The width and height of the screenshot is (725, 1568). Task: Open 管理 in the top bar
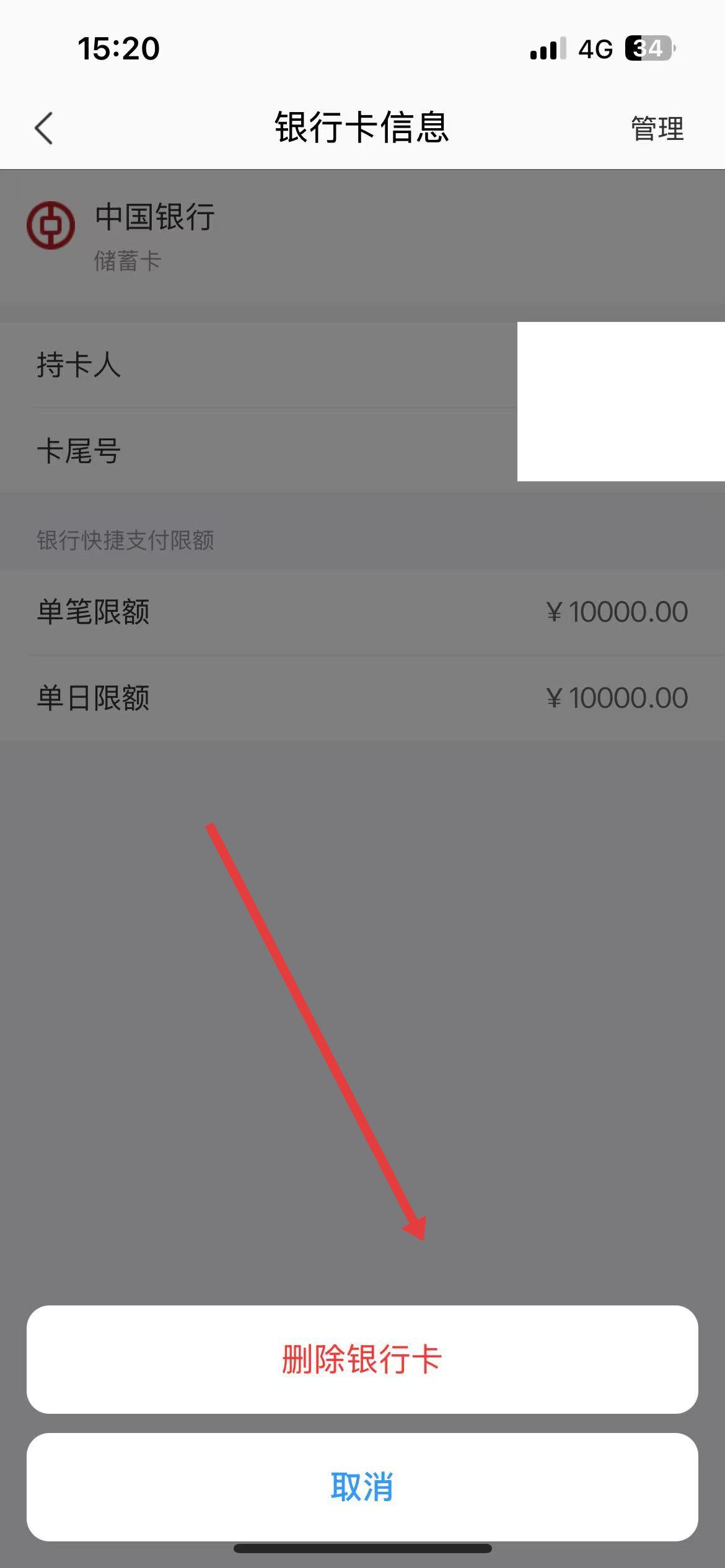tap(657, 128)
